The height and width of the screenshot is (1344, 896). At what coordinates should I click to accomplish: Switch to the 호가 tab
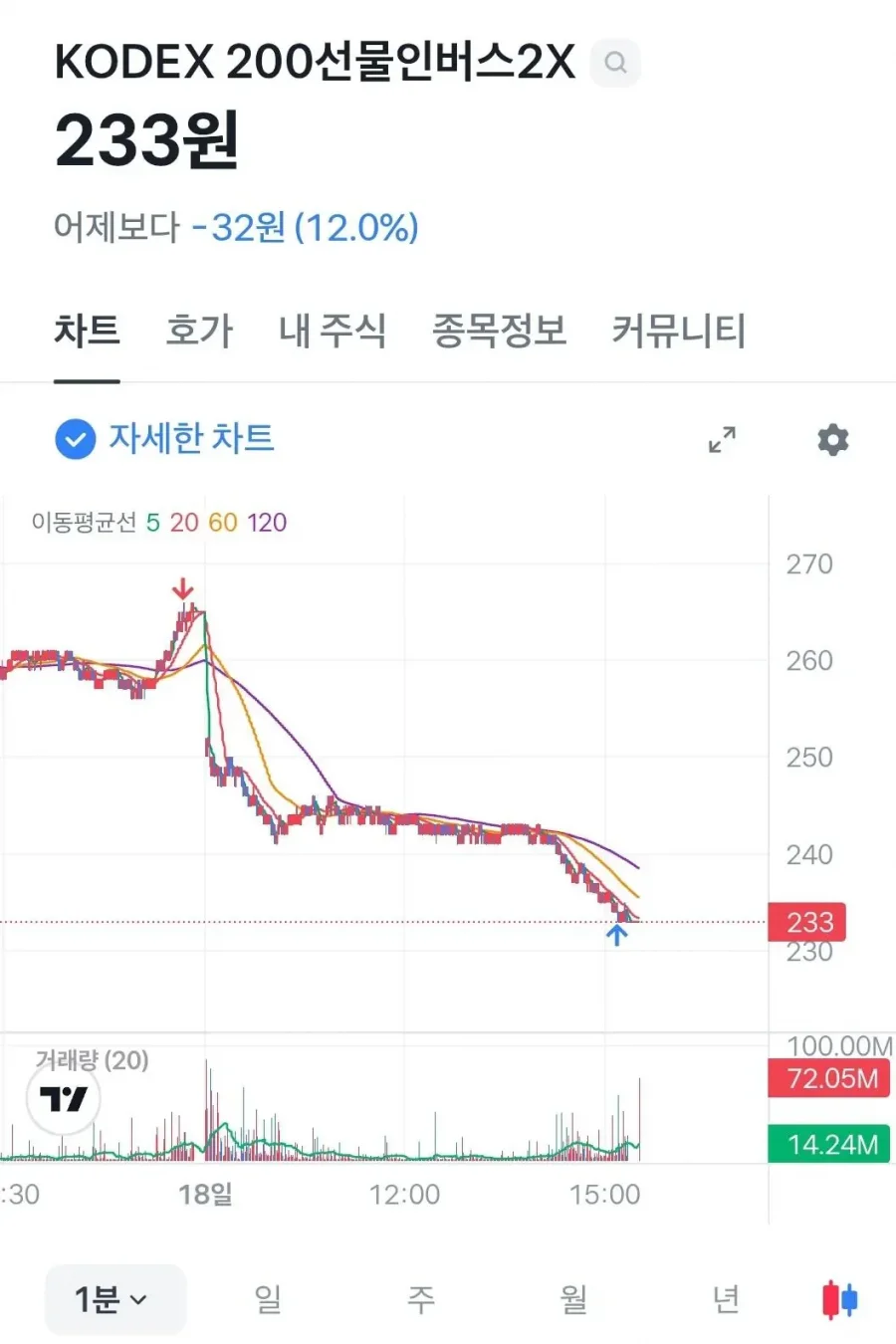point(199,331)
